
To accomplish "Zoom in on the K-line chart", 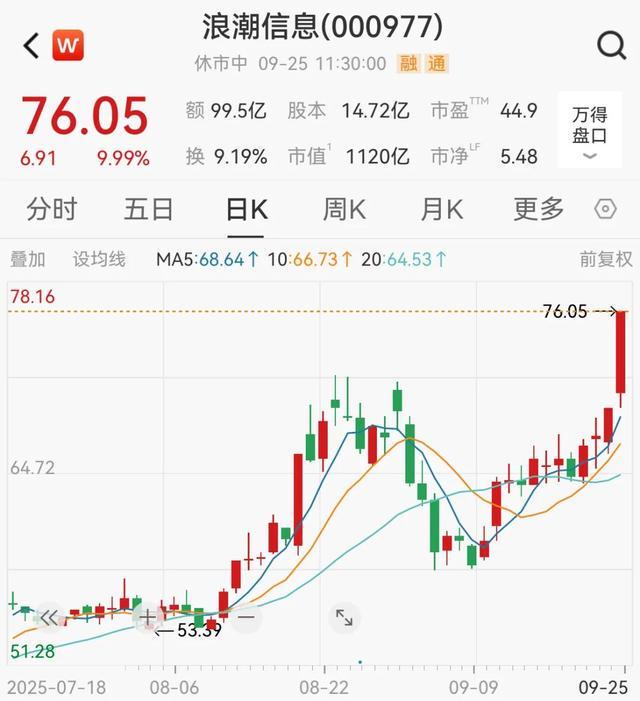I will pos(148,617).
